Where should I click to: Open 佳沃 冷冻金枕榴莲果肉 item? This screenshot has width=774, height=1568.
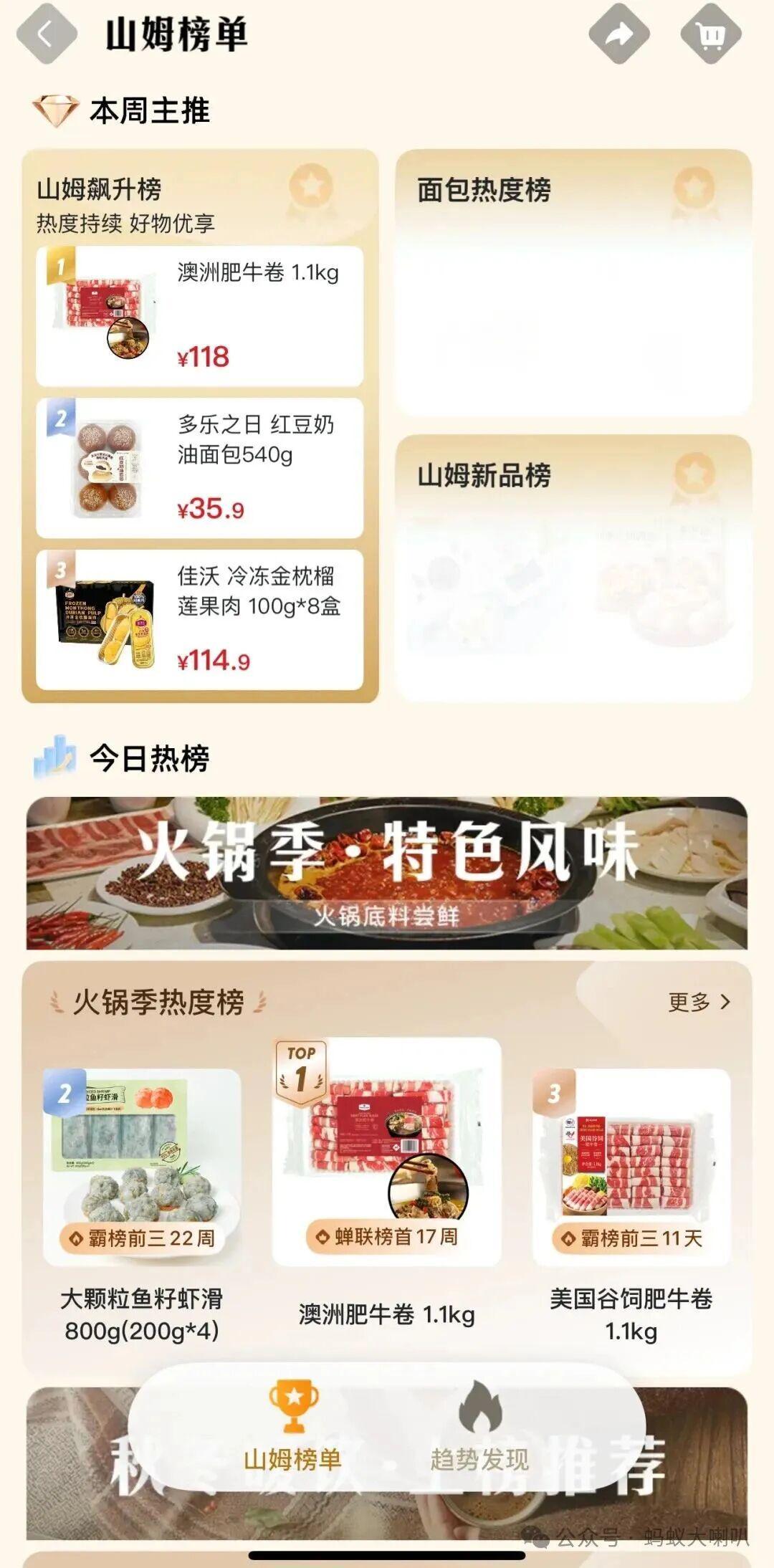coord(199,620)
